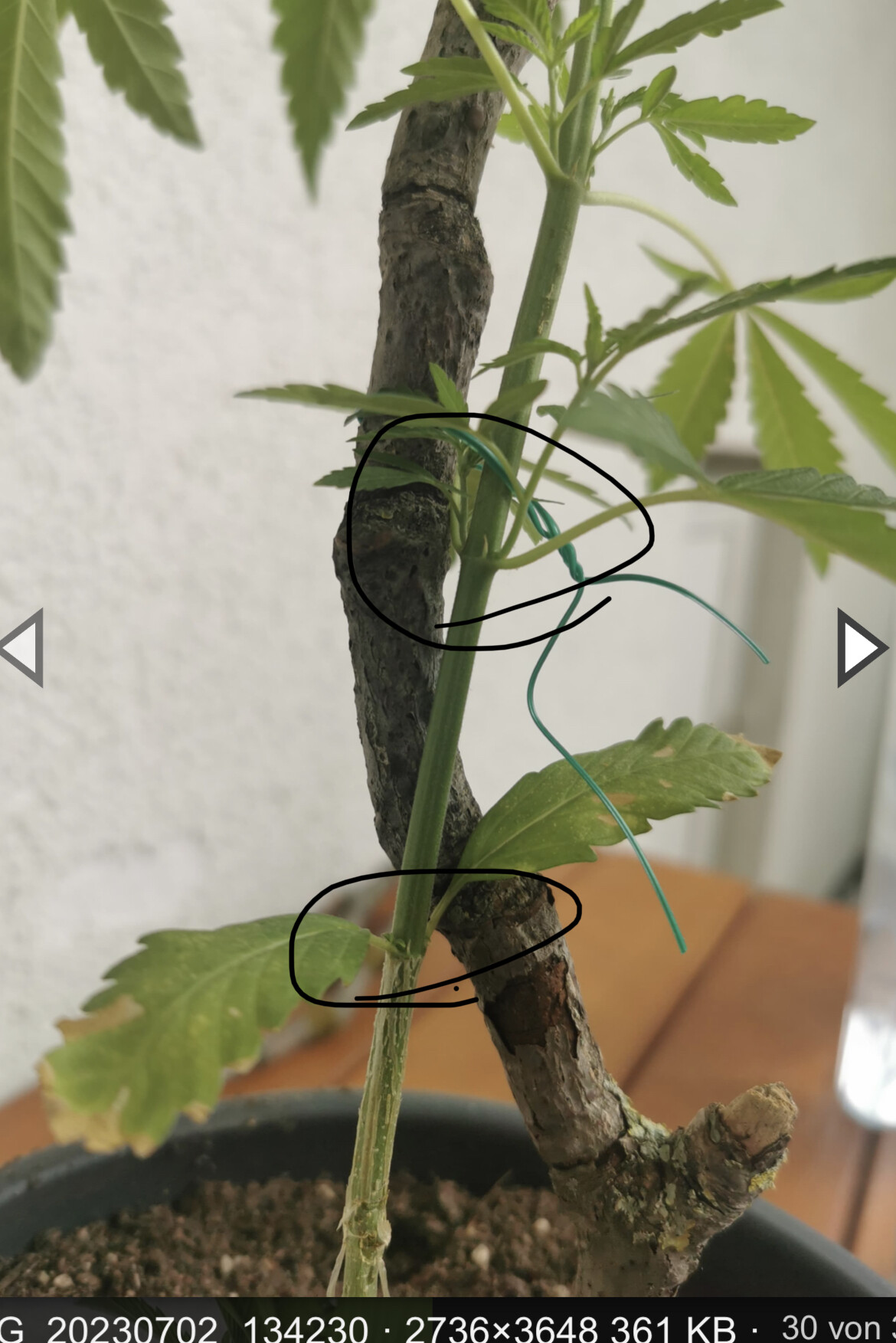896x1343 pixels.
Task: Go to the next image
Action: click(861, 648)
